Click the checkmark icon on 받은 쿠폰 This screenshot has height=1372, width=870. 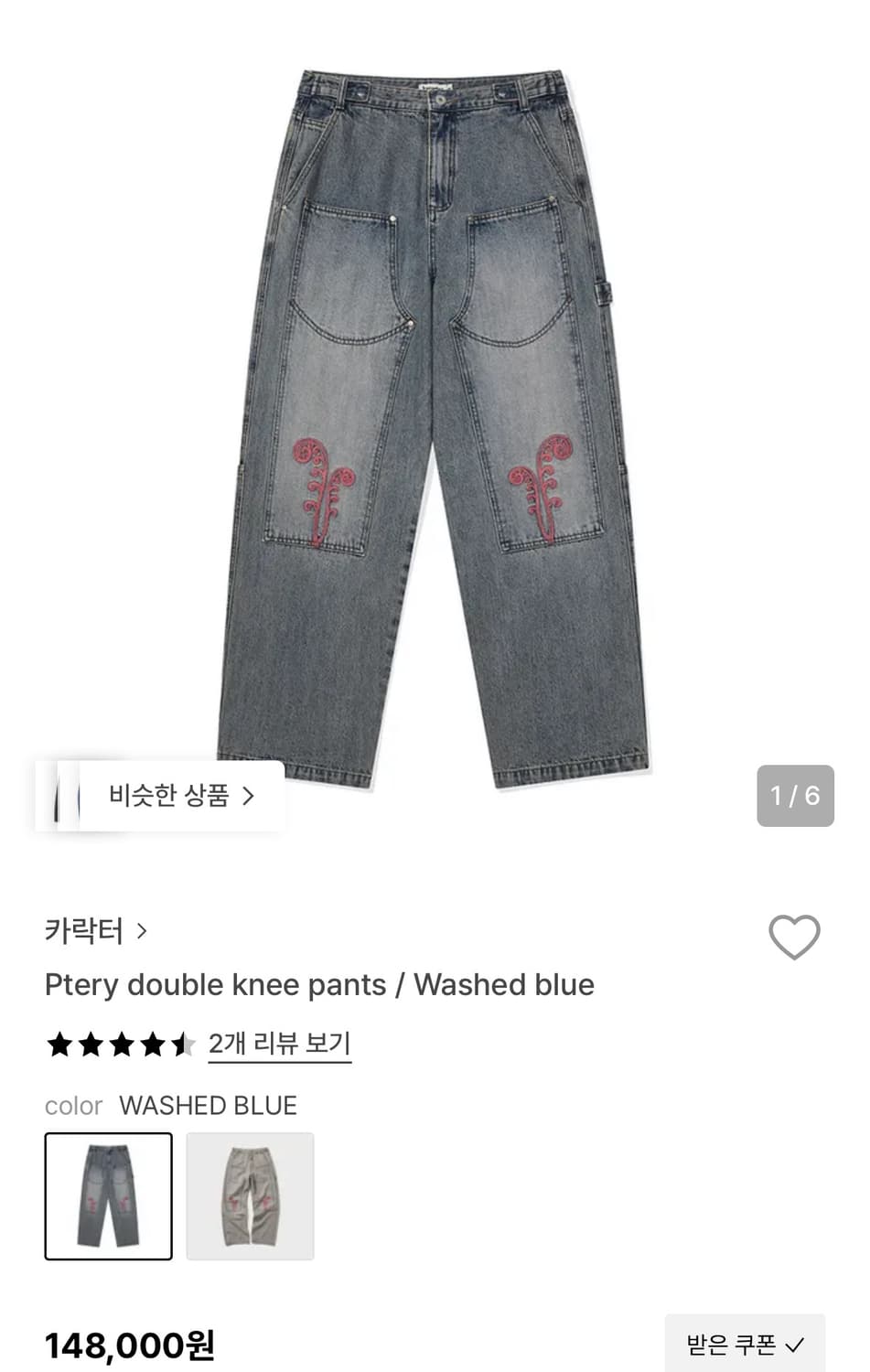[792, 1345]
